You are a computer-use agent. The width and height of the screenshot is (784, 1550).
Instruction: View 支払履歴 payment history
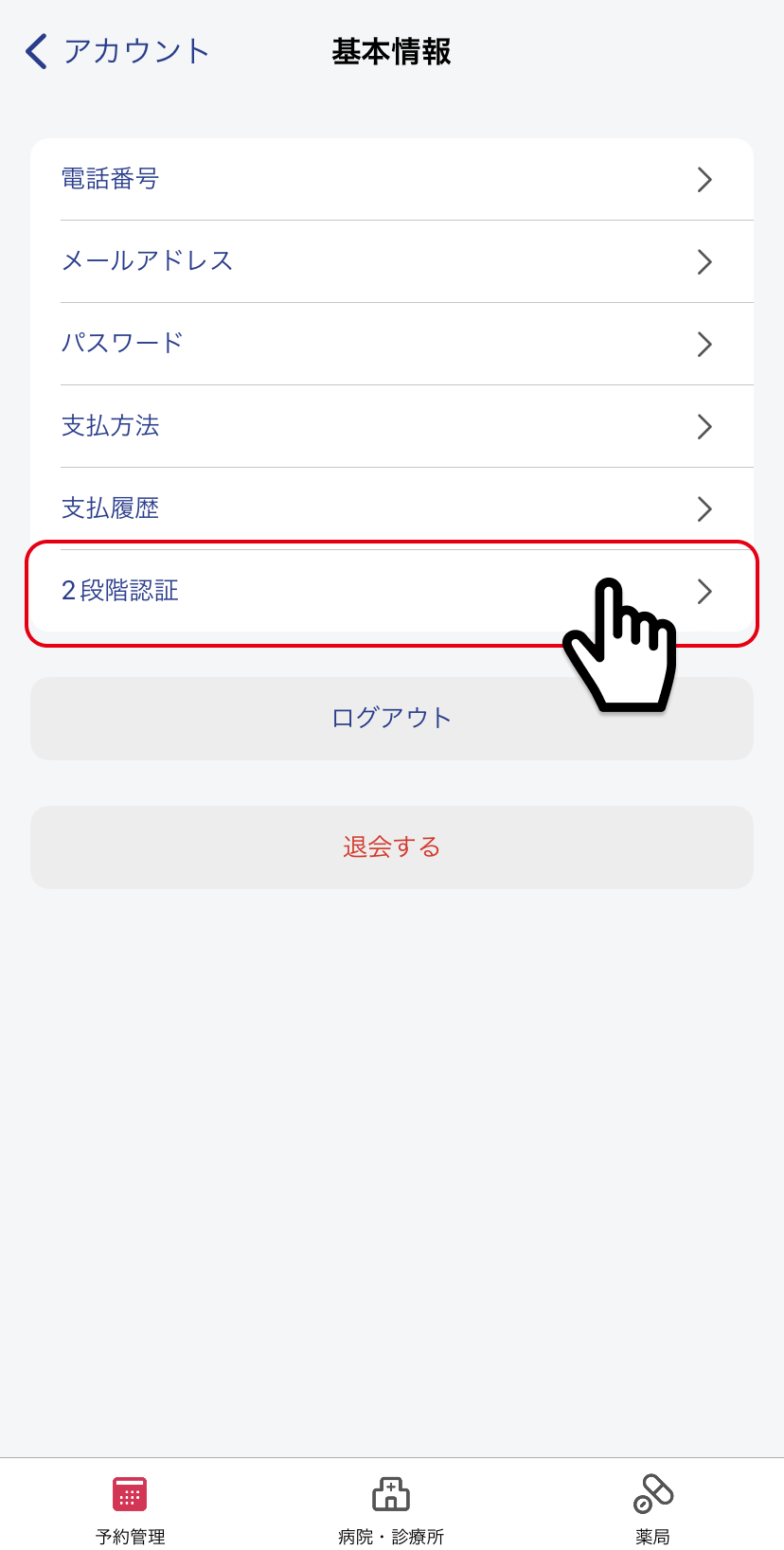pos(392,508)
